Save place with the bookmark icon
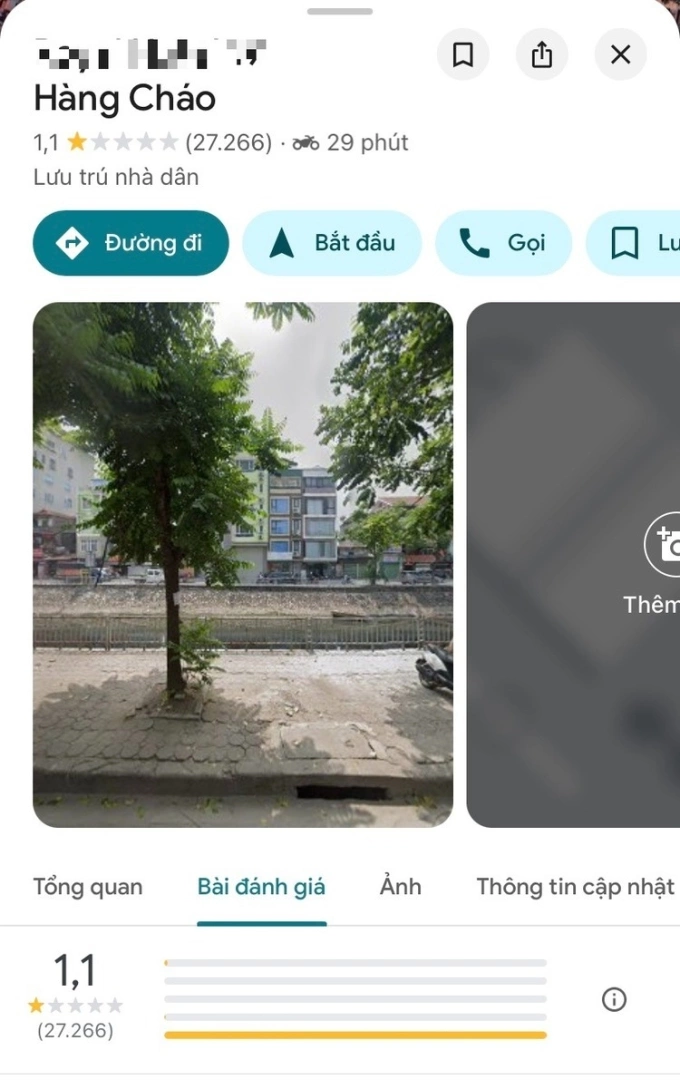The width and height of the screenshot is (680, 1089). pos(463,54)
